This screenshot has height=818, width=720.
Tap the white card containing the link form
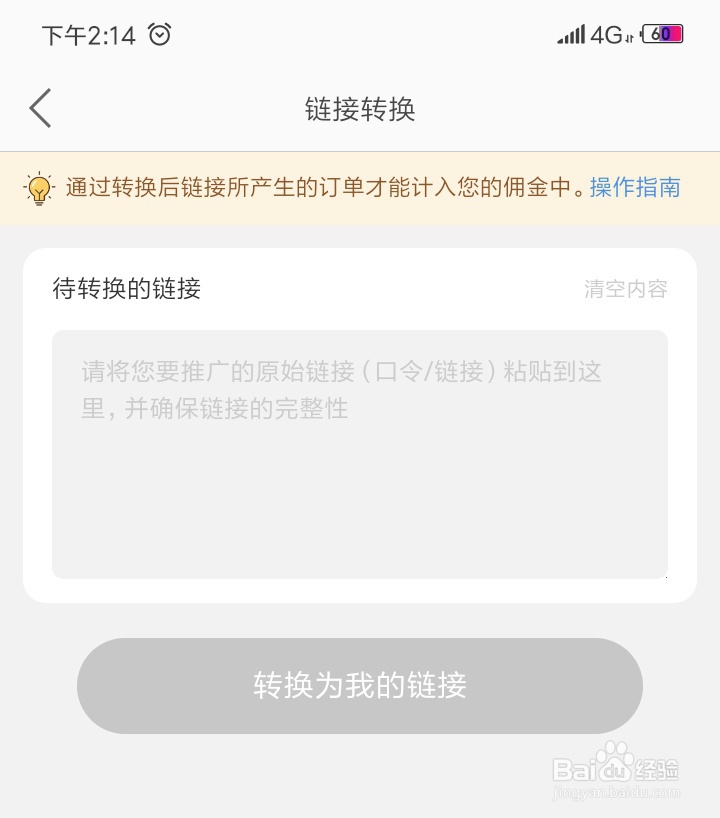click(x=358, y=425)
